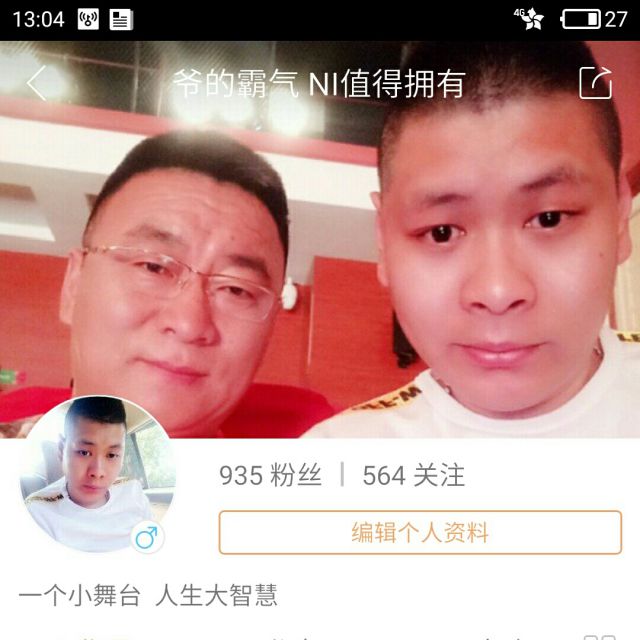Open the 935 粉丝 followers list
Image resolution: width=640 pixels, height=640 pixels.
pos(270,475)
